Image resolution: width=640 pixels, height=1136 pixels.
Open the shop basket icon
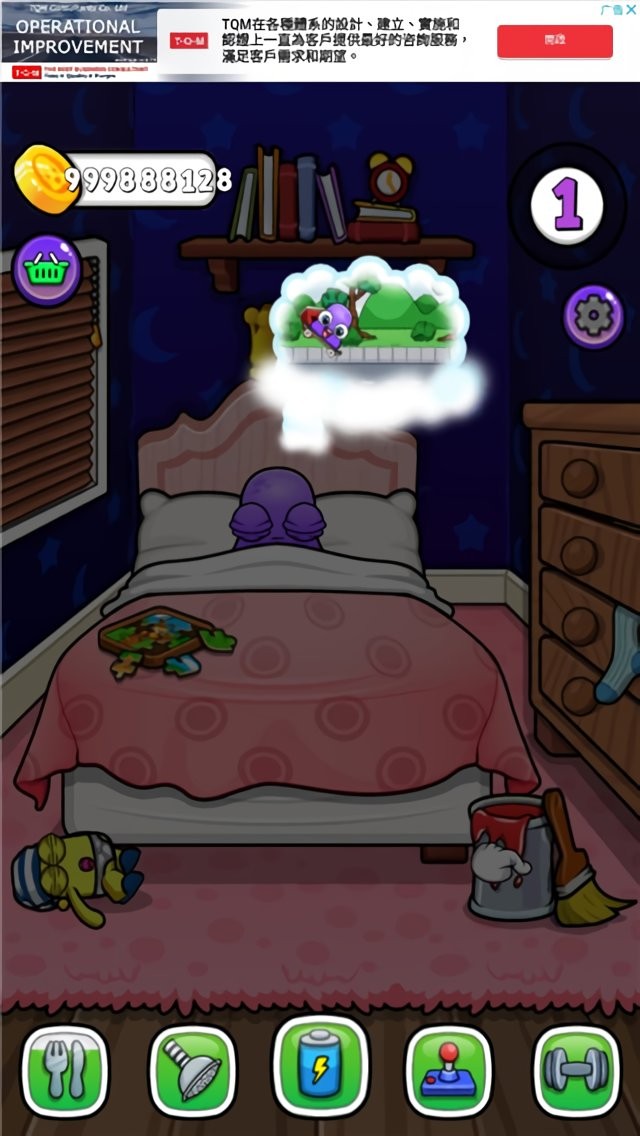tap(46, 271)
